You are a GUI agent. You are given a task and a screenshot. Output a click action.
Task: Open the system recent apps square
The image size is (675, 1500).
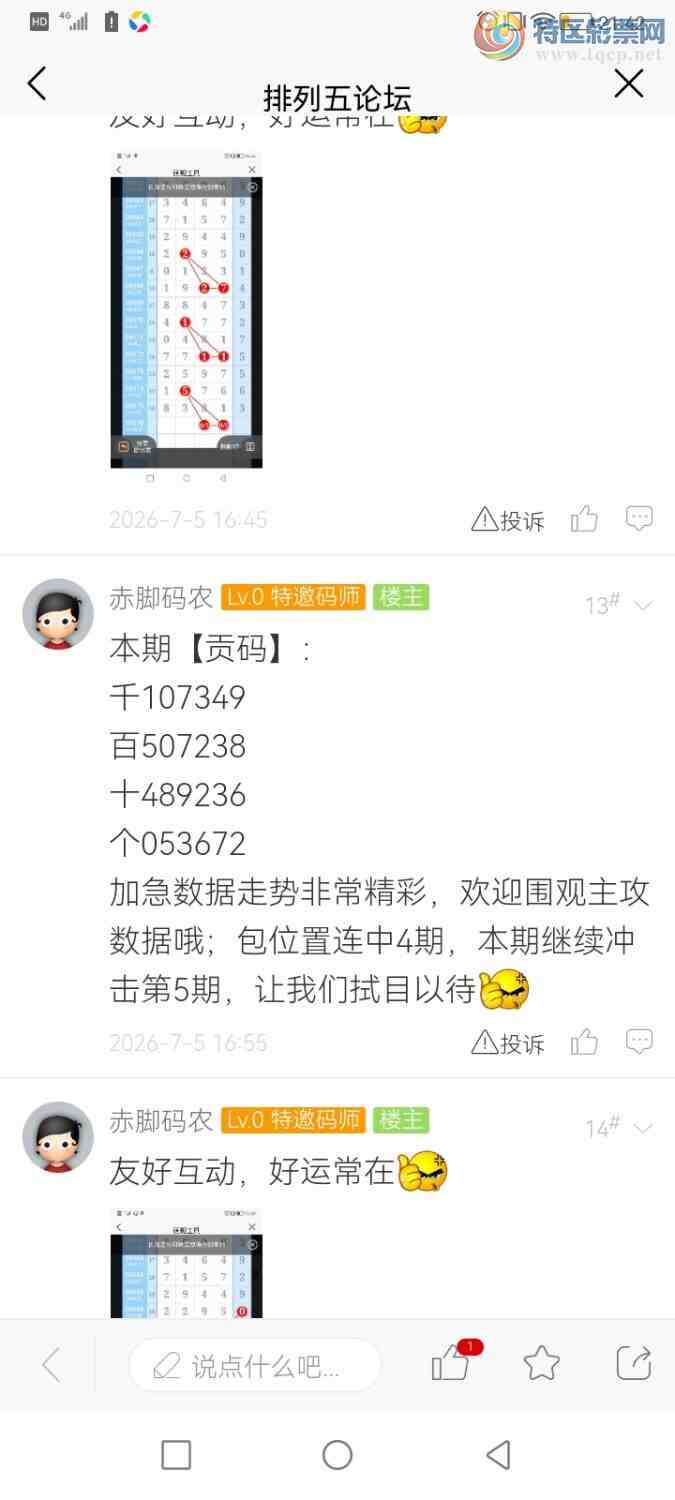point(176,1455)
